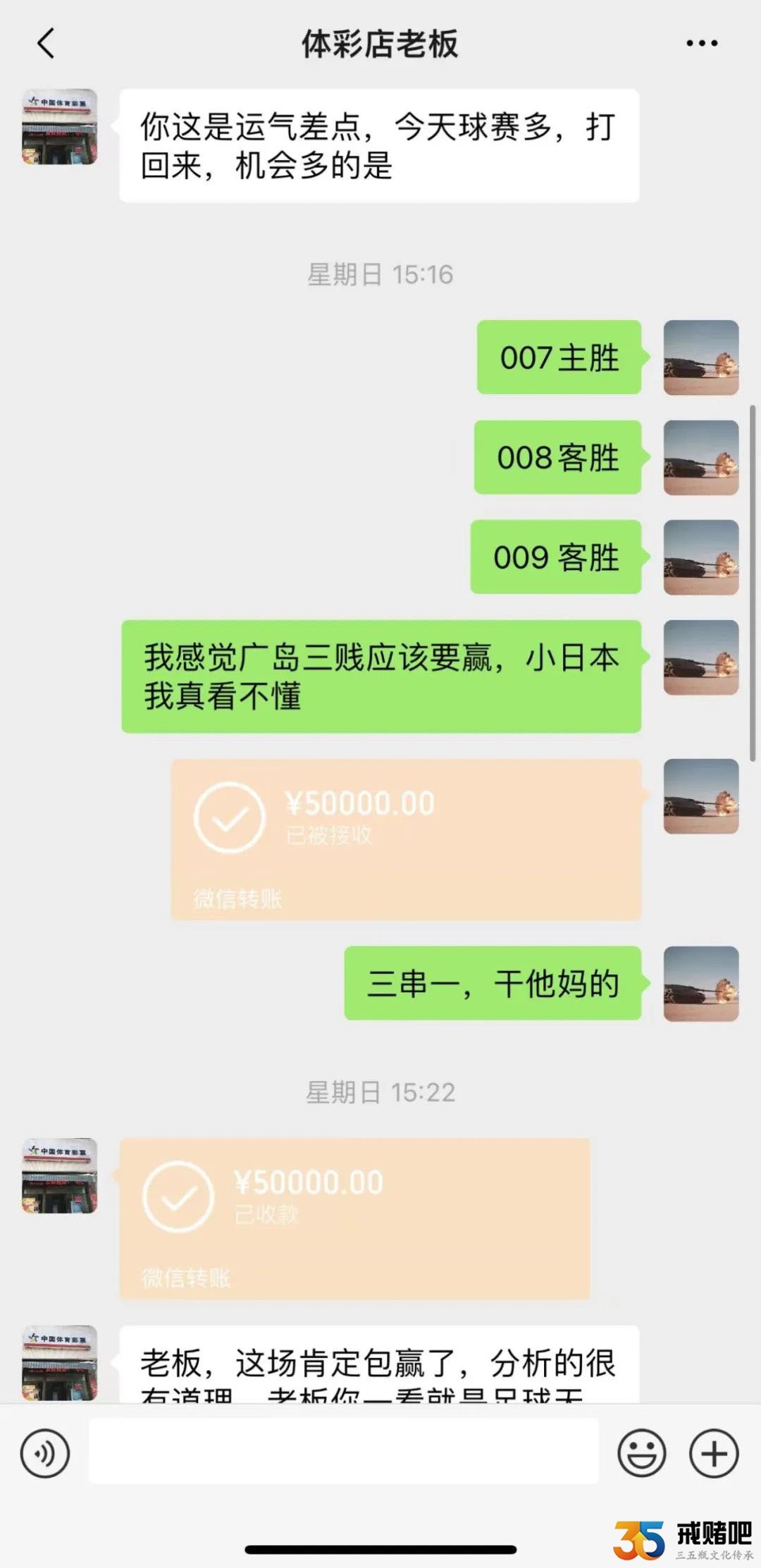The height and width of the screenshot is (1568, 761).
Task: View 体彩店老板 avatar beside 你这是运气差点 message
Action: coord(60,127)
